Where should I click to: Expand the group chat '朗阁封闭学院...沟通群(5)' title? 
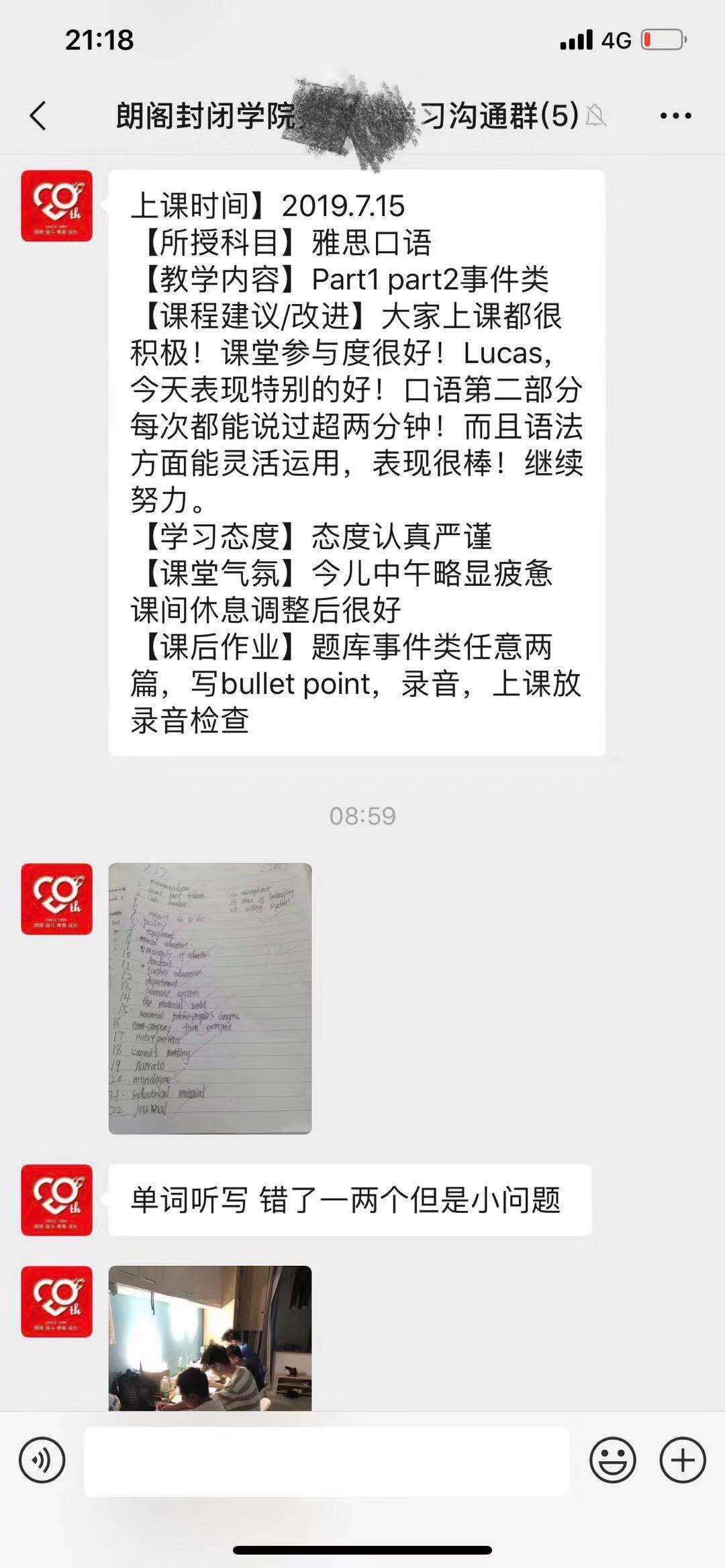click(x=349, y=117)
